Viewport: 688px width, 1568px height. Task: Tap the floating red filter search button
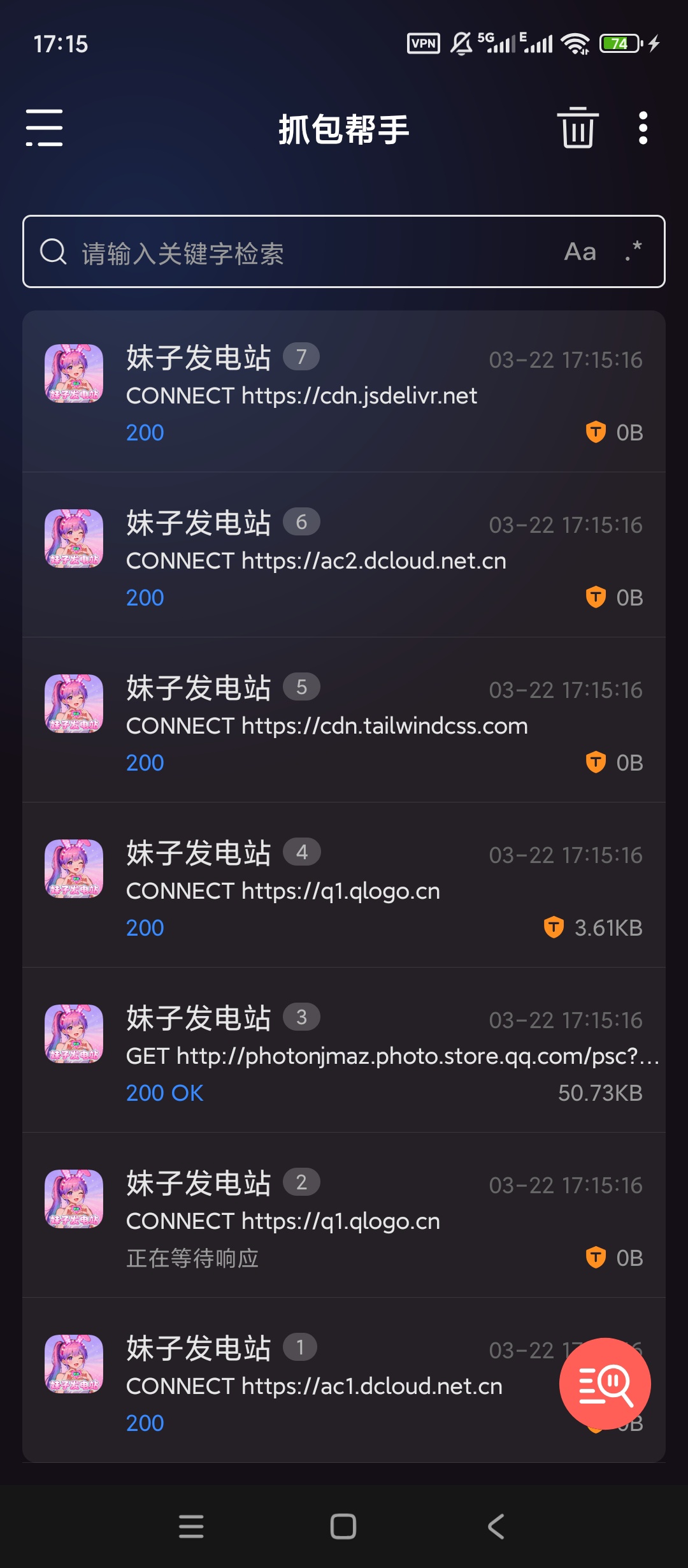(x=604, y=1384)
